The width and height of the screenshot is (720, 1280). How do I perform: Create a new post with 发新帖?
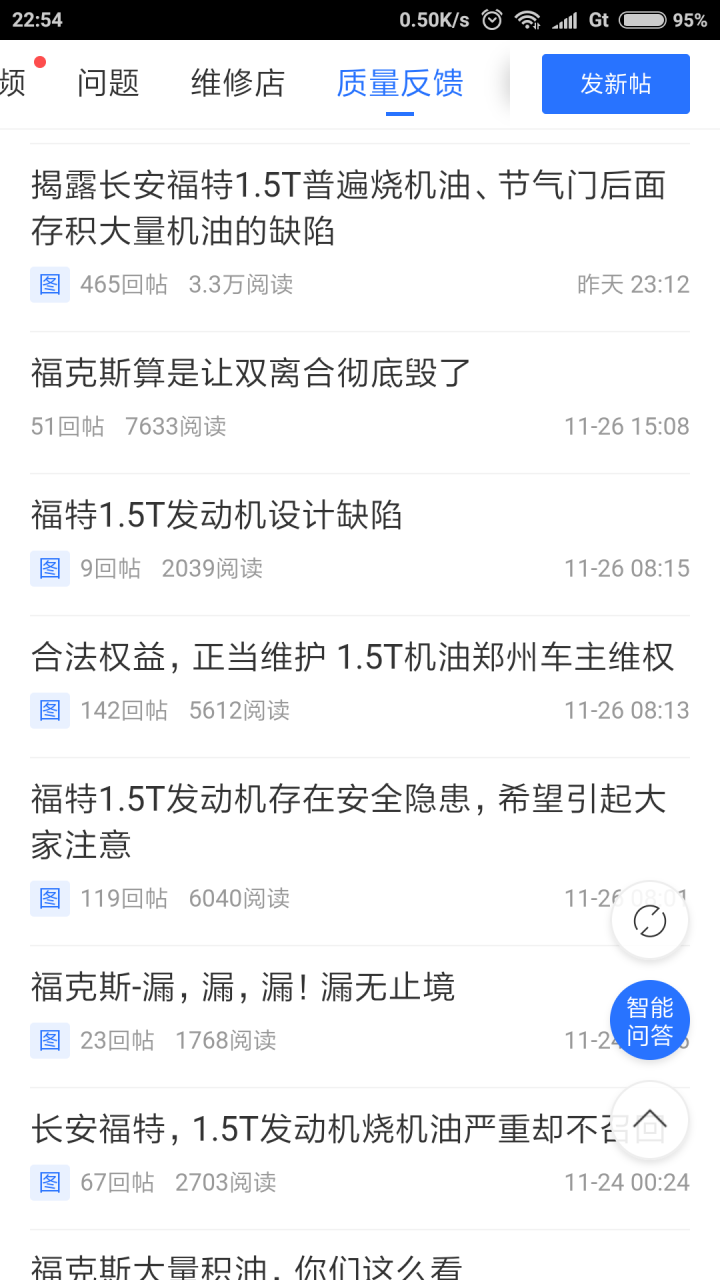(x=616, y=84)
